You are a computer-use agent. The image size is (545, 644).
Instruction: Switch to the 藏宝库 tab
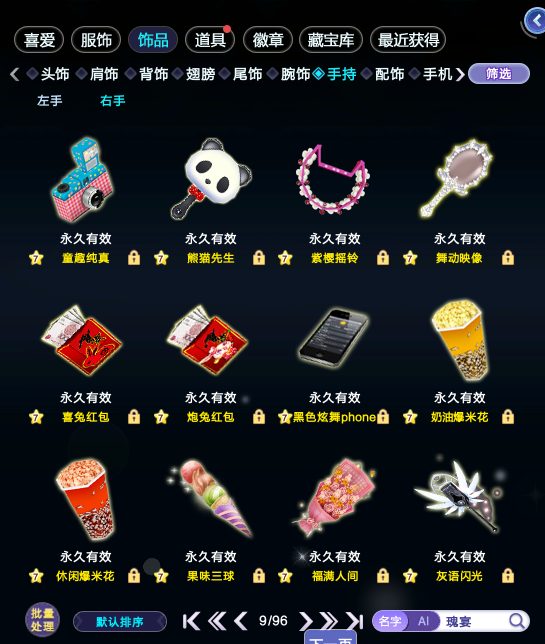click(331, 40)
